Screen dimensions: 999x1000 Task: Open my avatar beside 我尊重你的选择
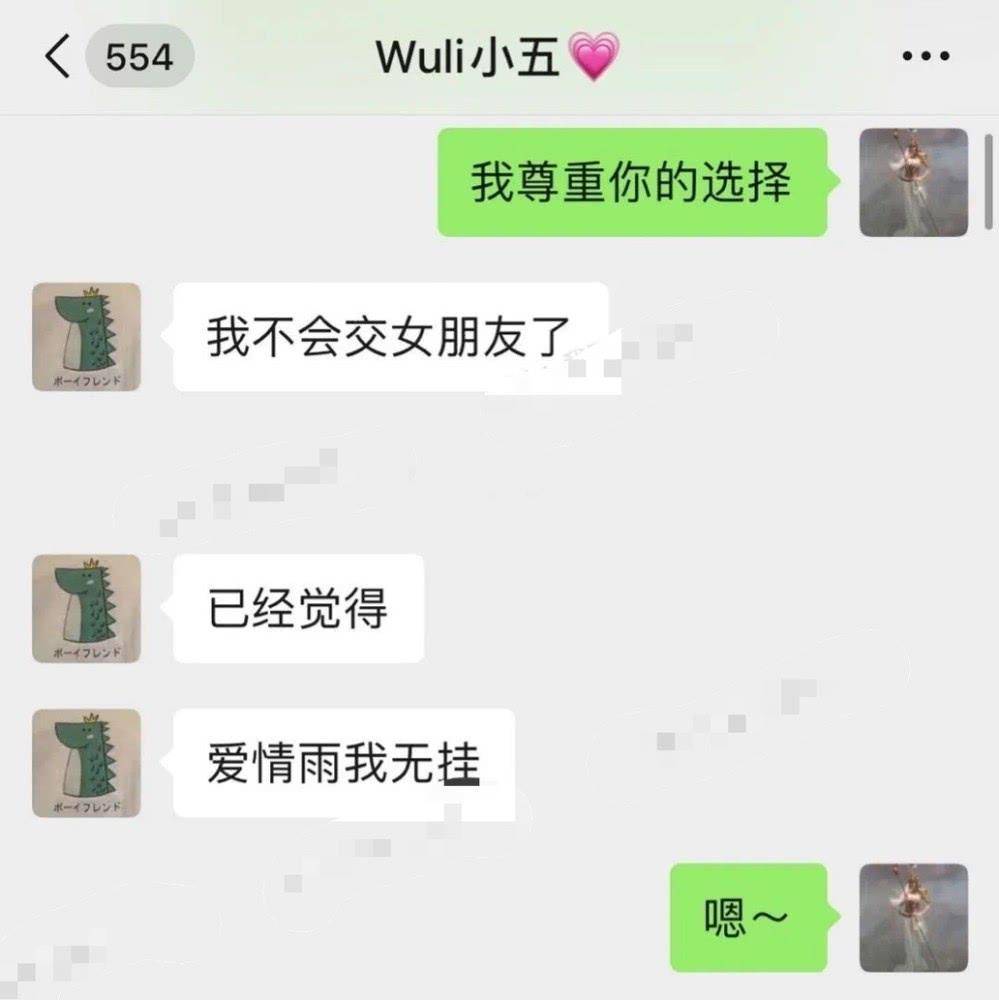[x=913, y=182]
